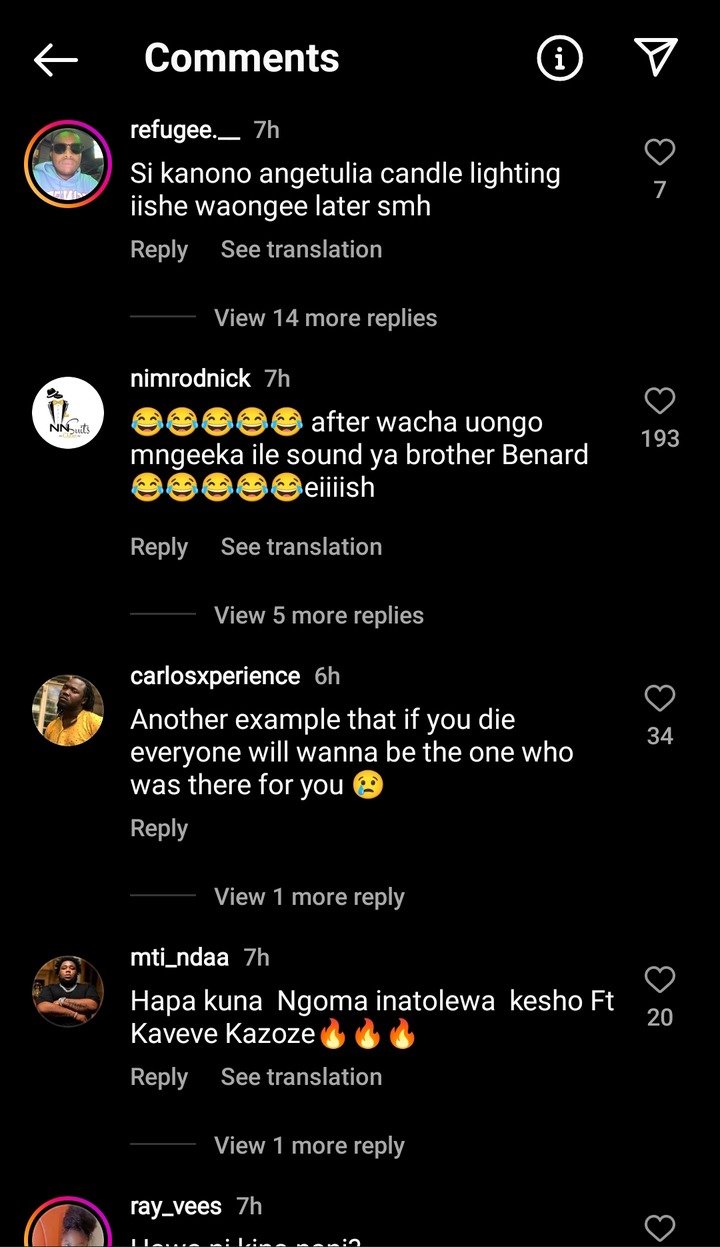Open the comments info icon
This screenshot has width=720, height=1247.
pyautogui.click(x=559, y=59)
